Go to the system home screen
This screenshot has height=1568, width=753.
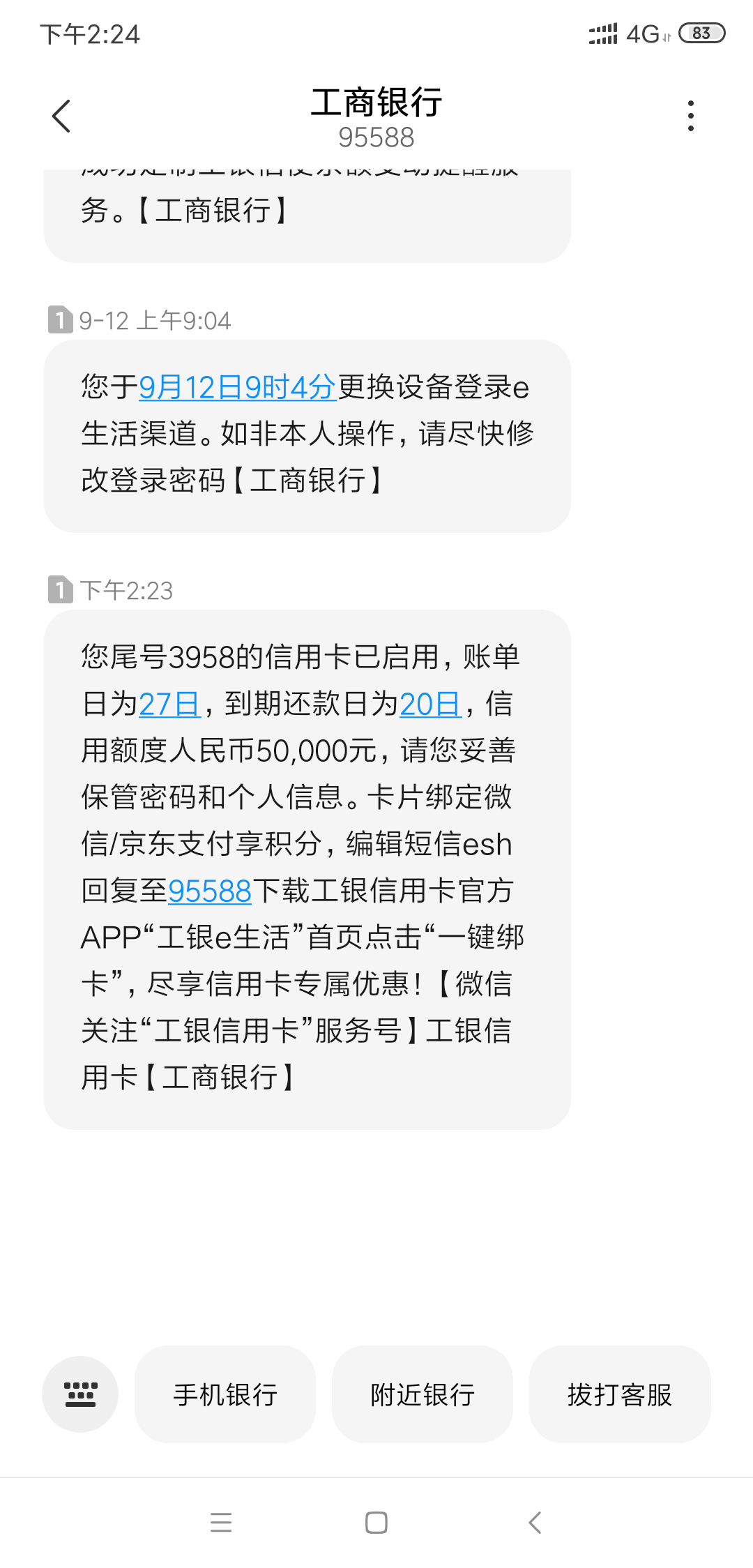click(376, 1522)
